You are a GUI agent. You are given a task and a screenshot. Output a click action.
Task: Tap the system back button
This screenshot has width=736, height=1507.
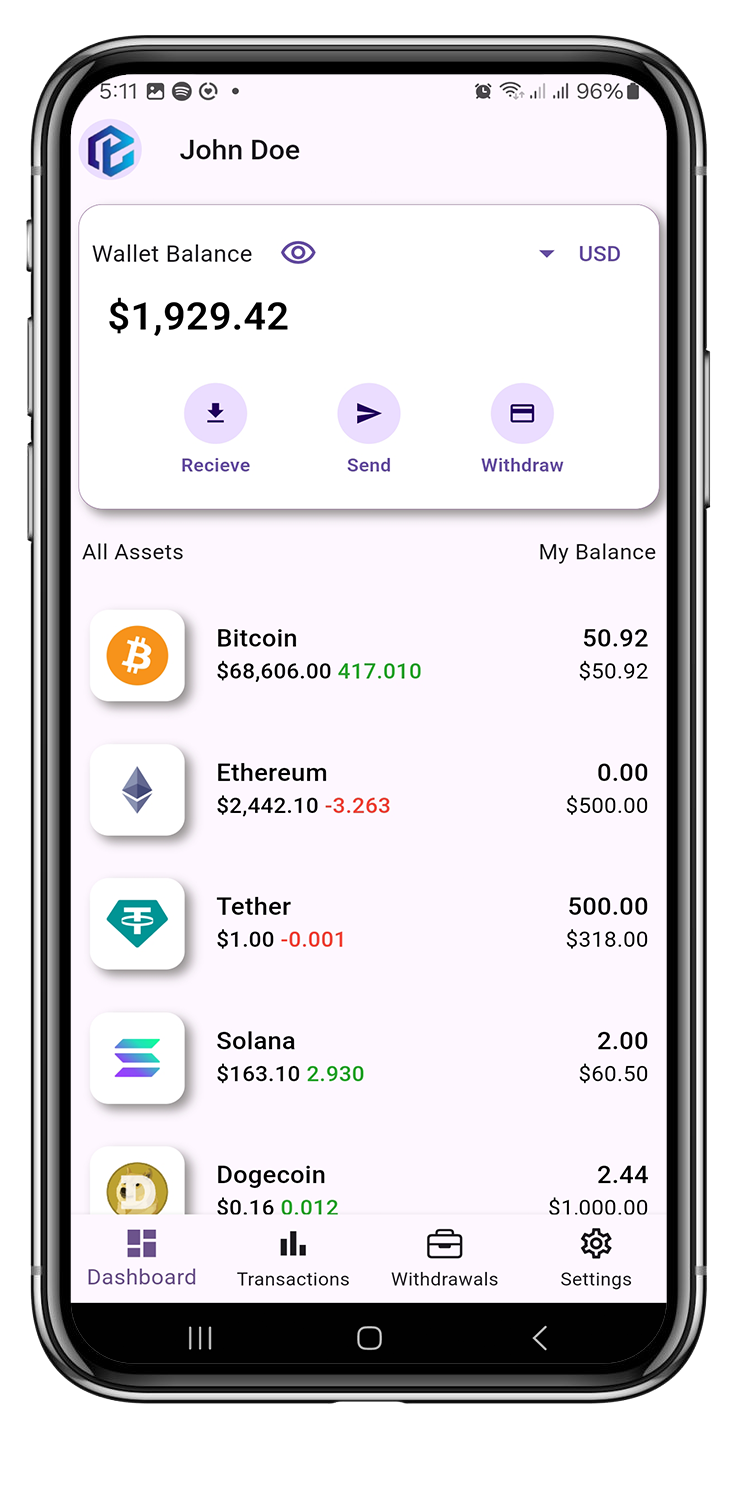click(540, 1338)
